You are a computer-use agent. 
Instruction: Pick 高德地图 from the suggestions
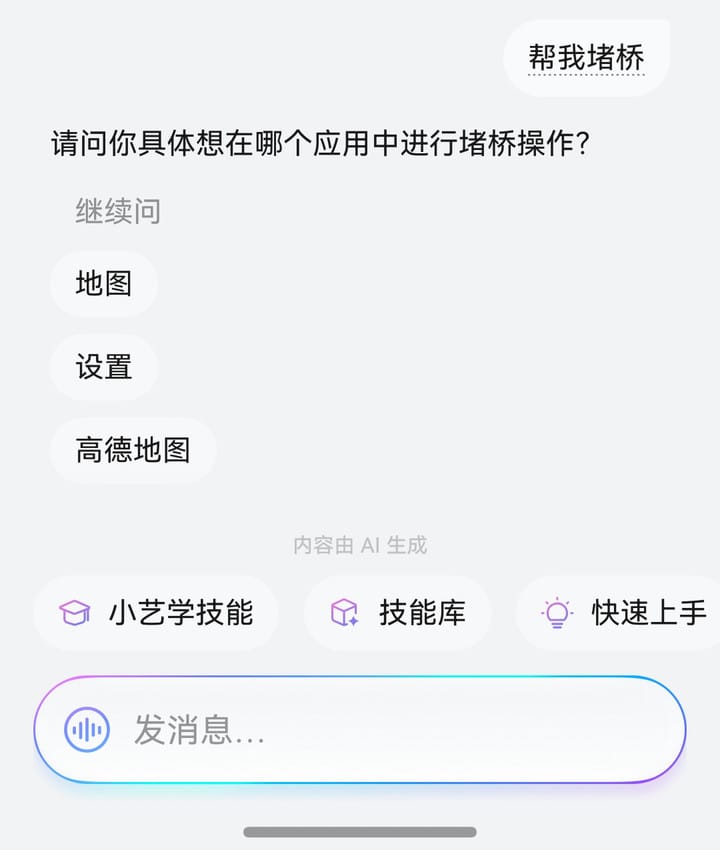[133, 451]
